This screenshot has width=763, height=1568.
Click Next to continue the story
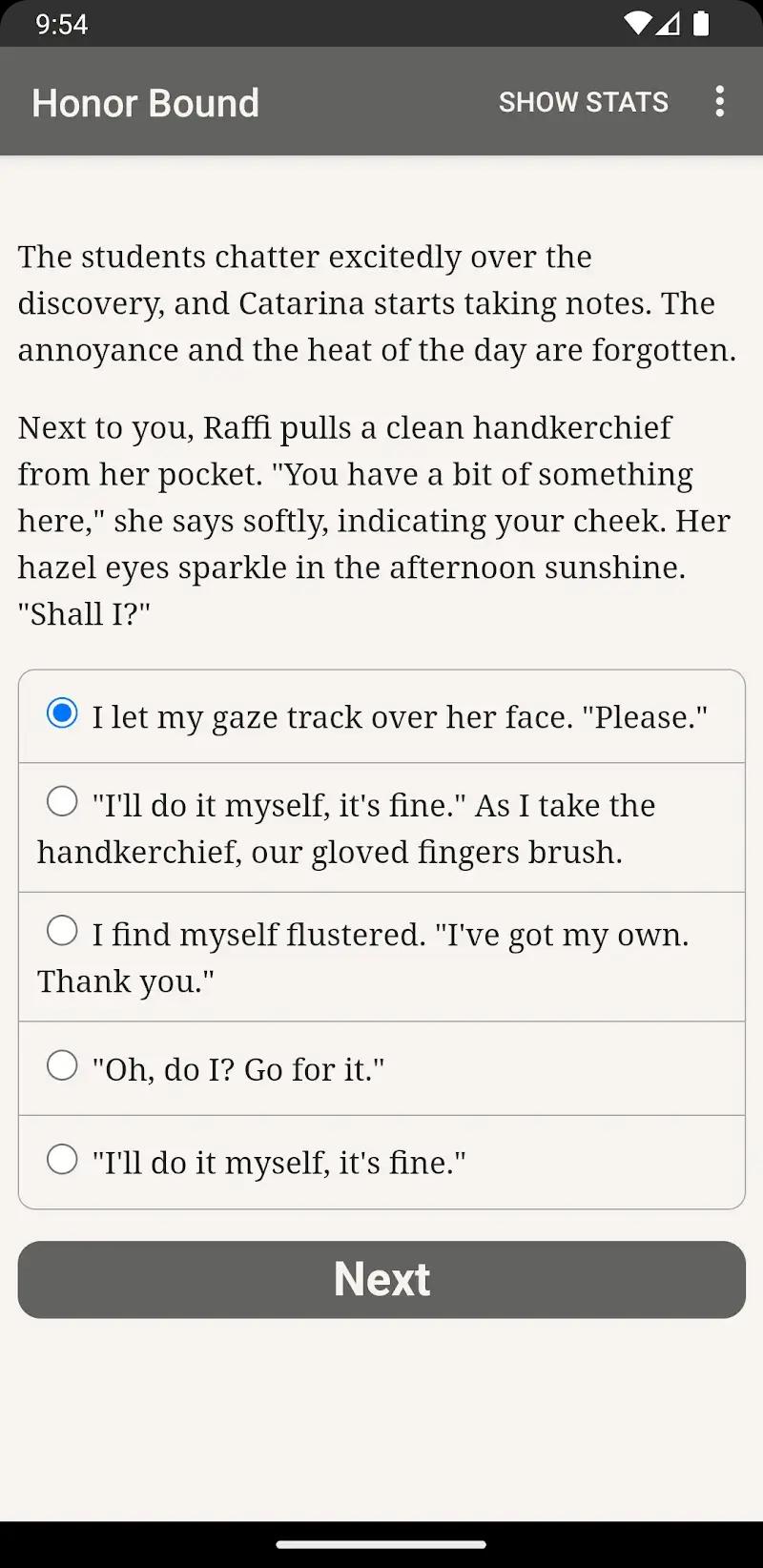(x=381, y=1279)
